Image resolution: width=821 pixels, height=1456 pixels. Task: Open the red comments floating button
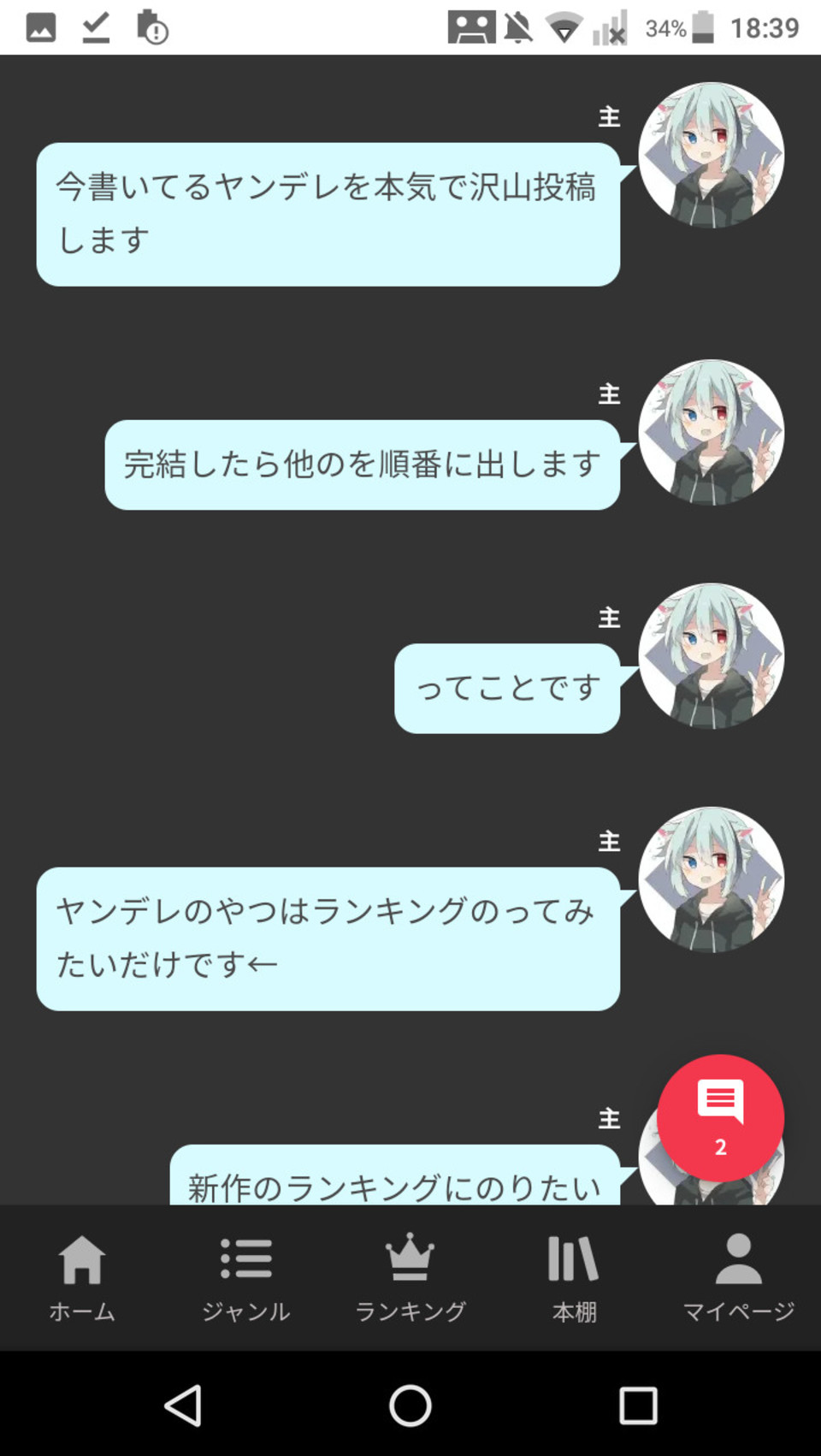(x=720, y=1117)
